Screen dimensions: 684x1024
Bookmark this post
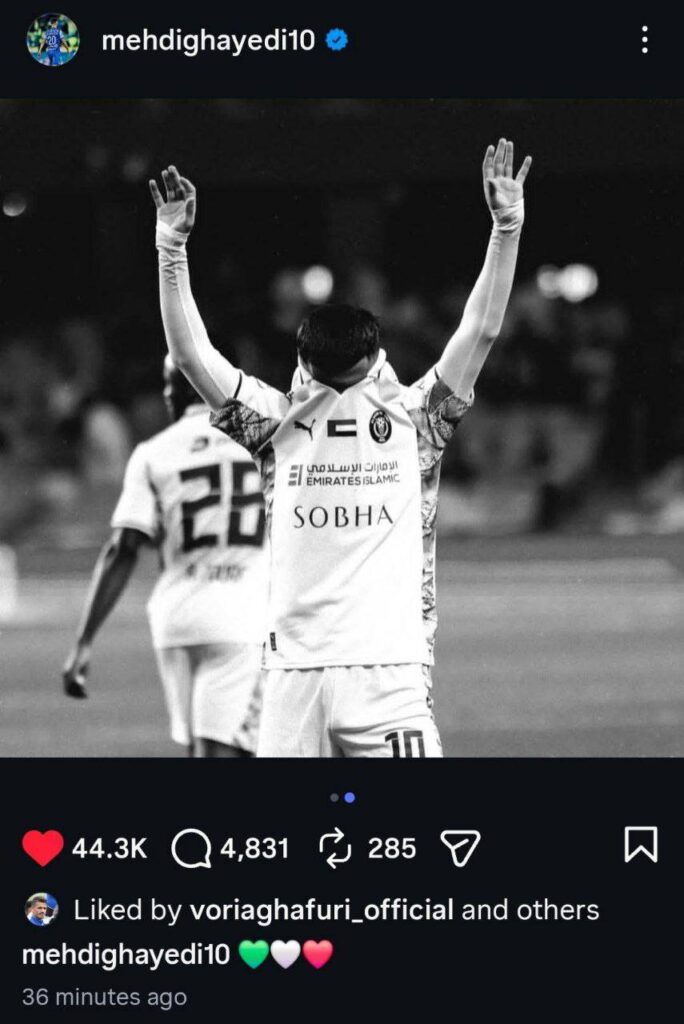641,847
